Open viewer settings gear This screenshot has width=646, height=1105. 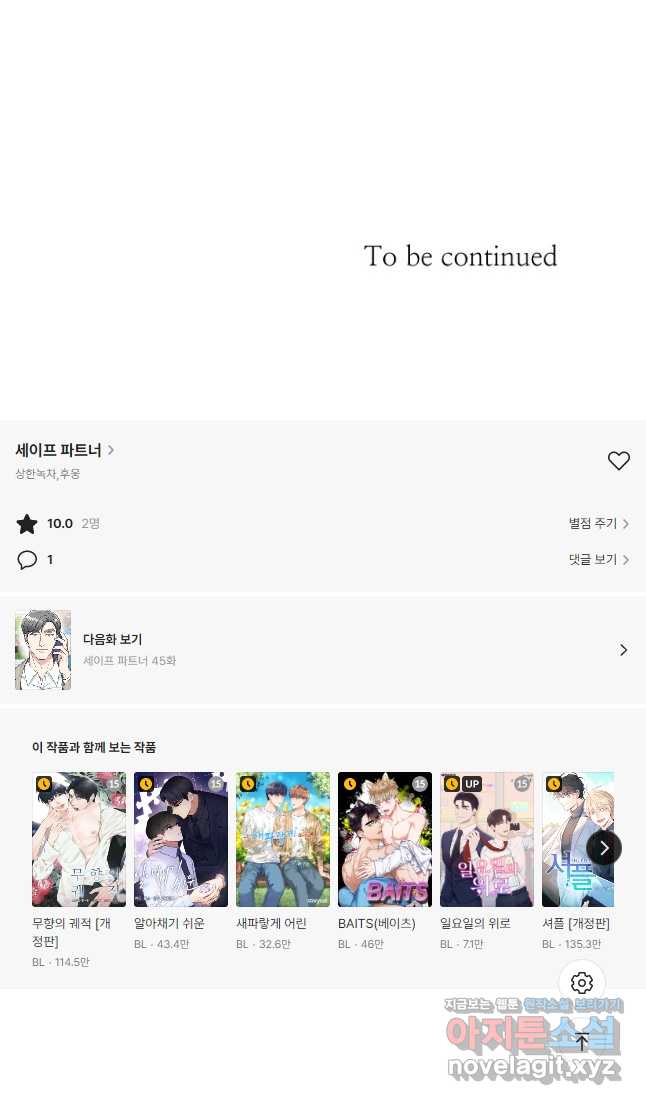581,982
